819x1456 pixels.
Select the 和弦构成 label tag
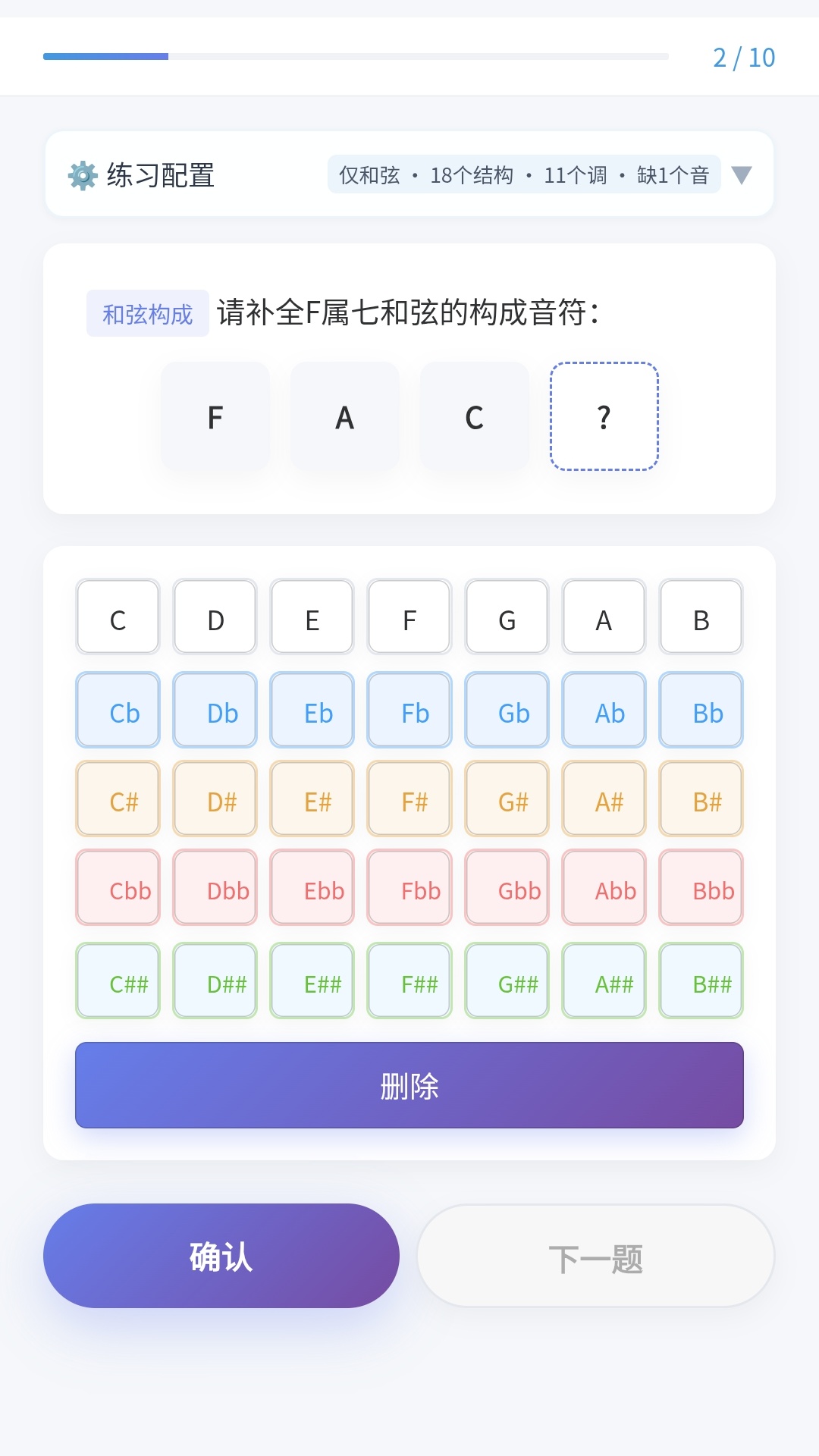coord(147,312)
